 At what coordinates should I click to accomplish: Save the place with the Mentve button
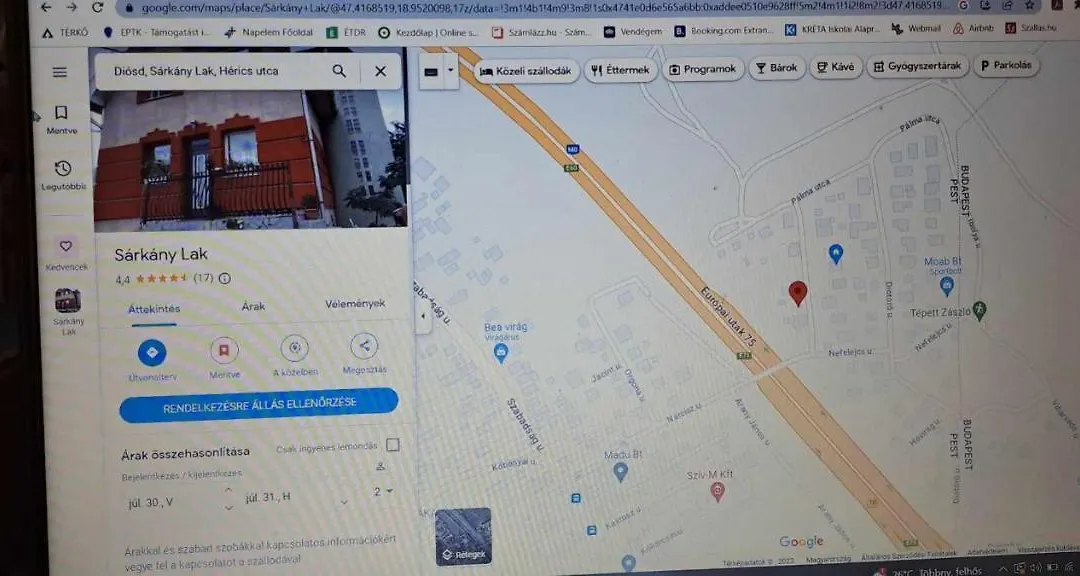point(224,351)
